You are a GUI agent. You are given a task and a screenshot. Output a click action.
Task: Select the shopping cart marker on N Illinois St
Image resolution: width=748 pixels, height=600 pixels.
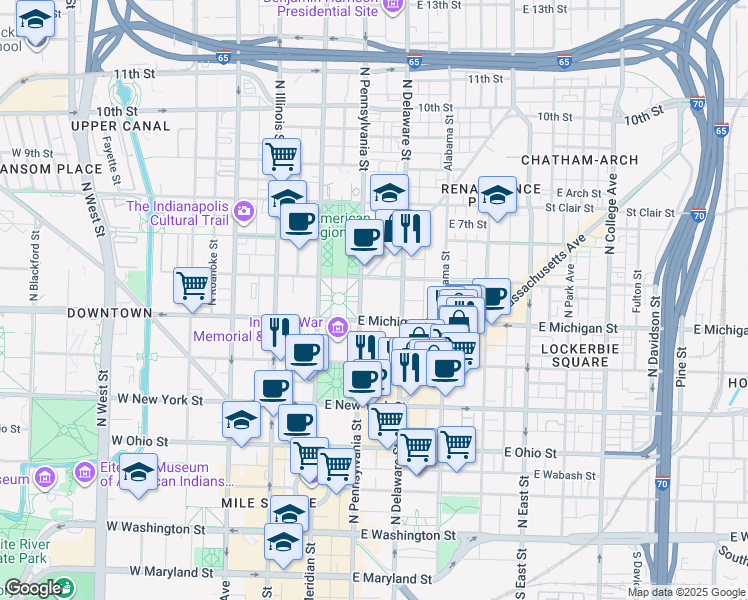pyautogui.click(x=281, y=156)
